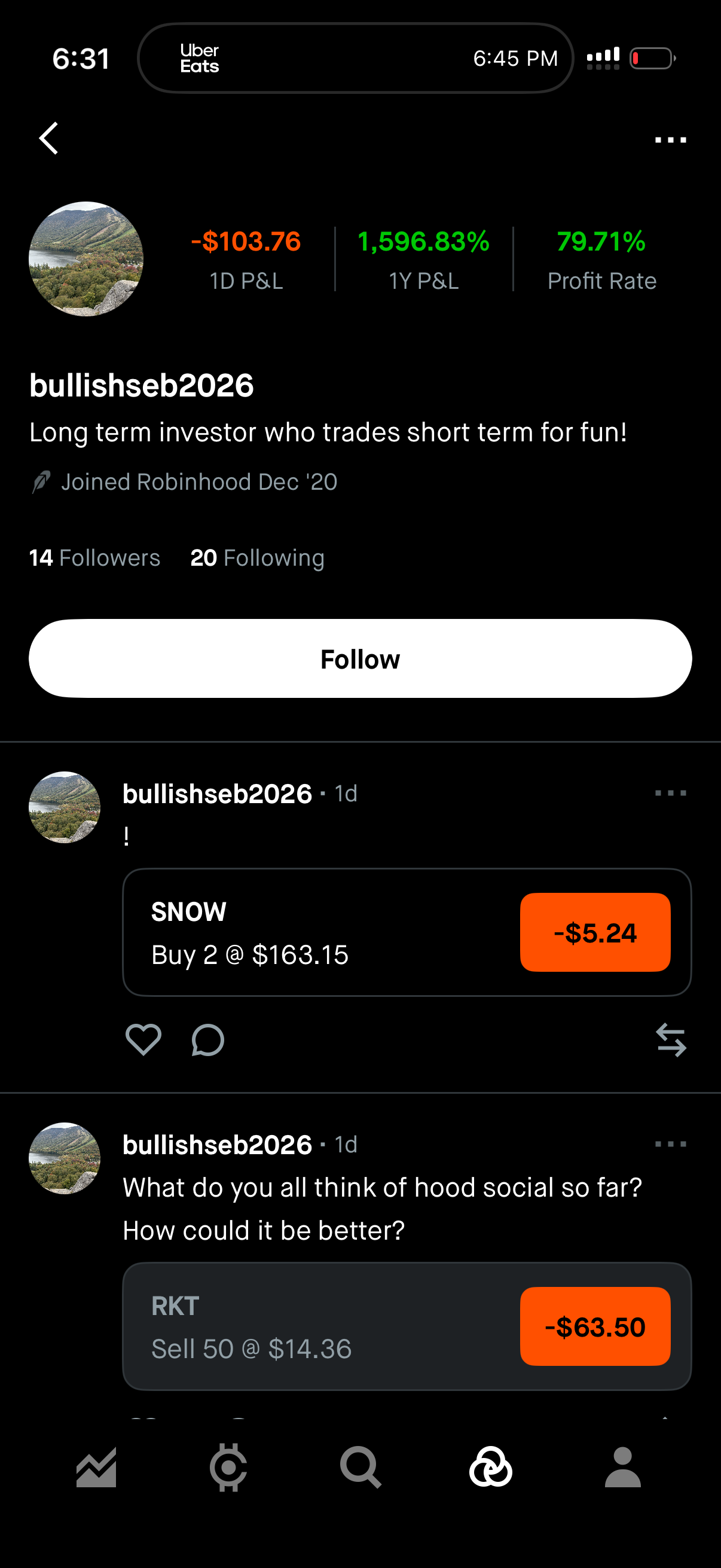Open more options on the SNOW post
The height and width of the screenshot is (1568, 721).
click(x=670, y=793)
